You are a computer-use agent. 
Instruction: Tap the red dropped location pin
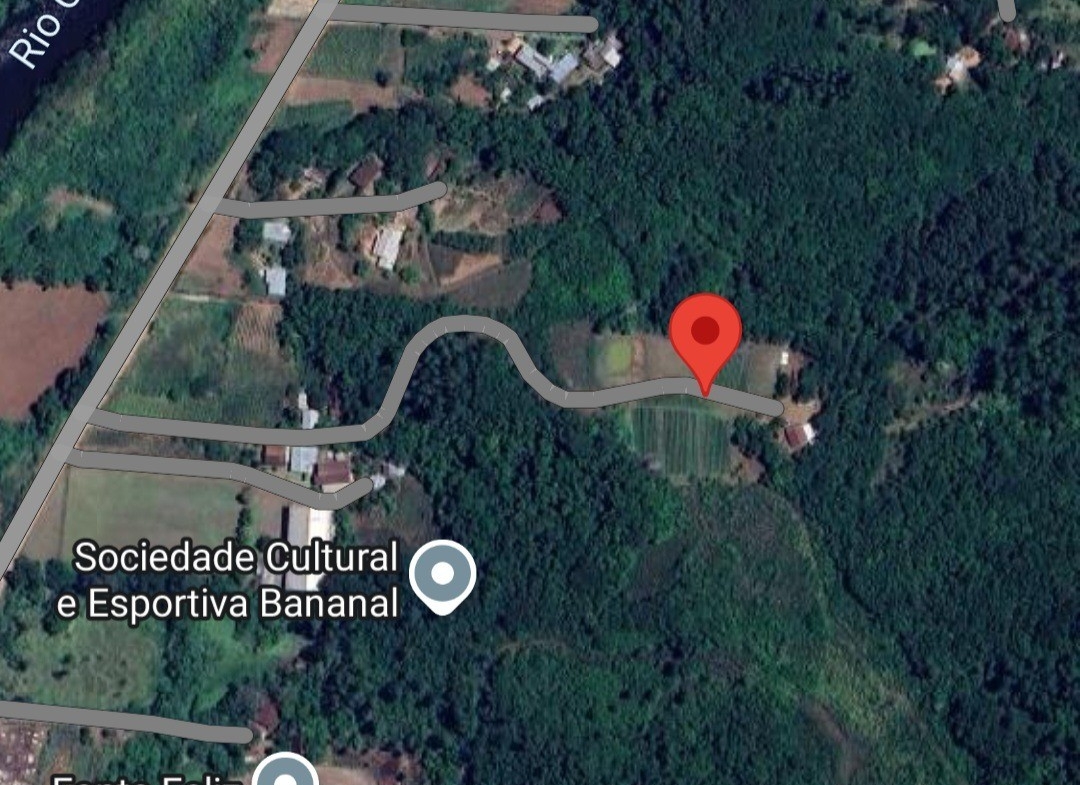click(x=705, y=334)
